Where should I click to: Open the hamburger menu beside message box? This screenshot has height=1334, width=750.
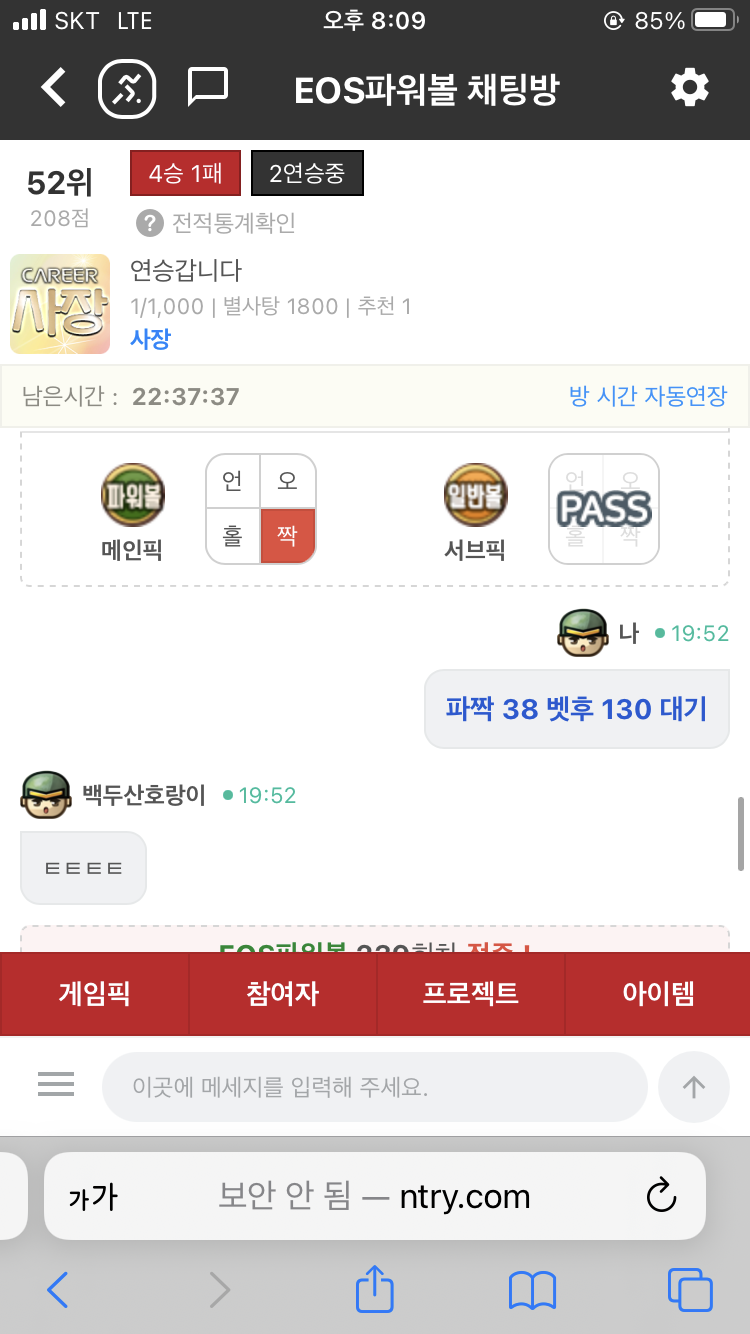(x=56, y=1084)
